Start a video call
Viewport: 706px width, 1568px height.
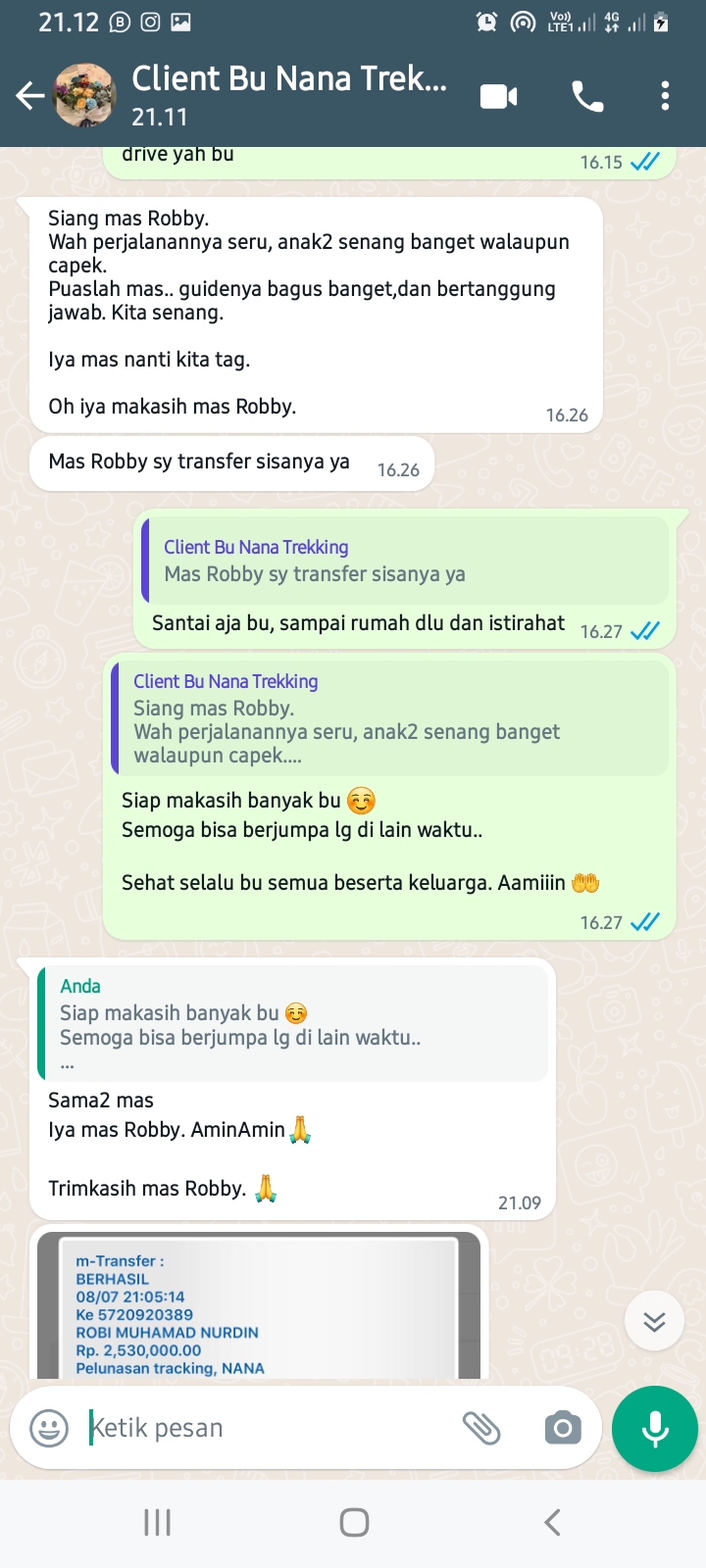click(x=498, y=96)
